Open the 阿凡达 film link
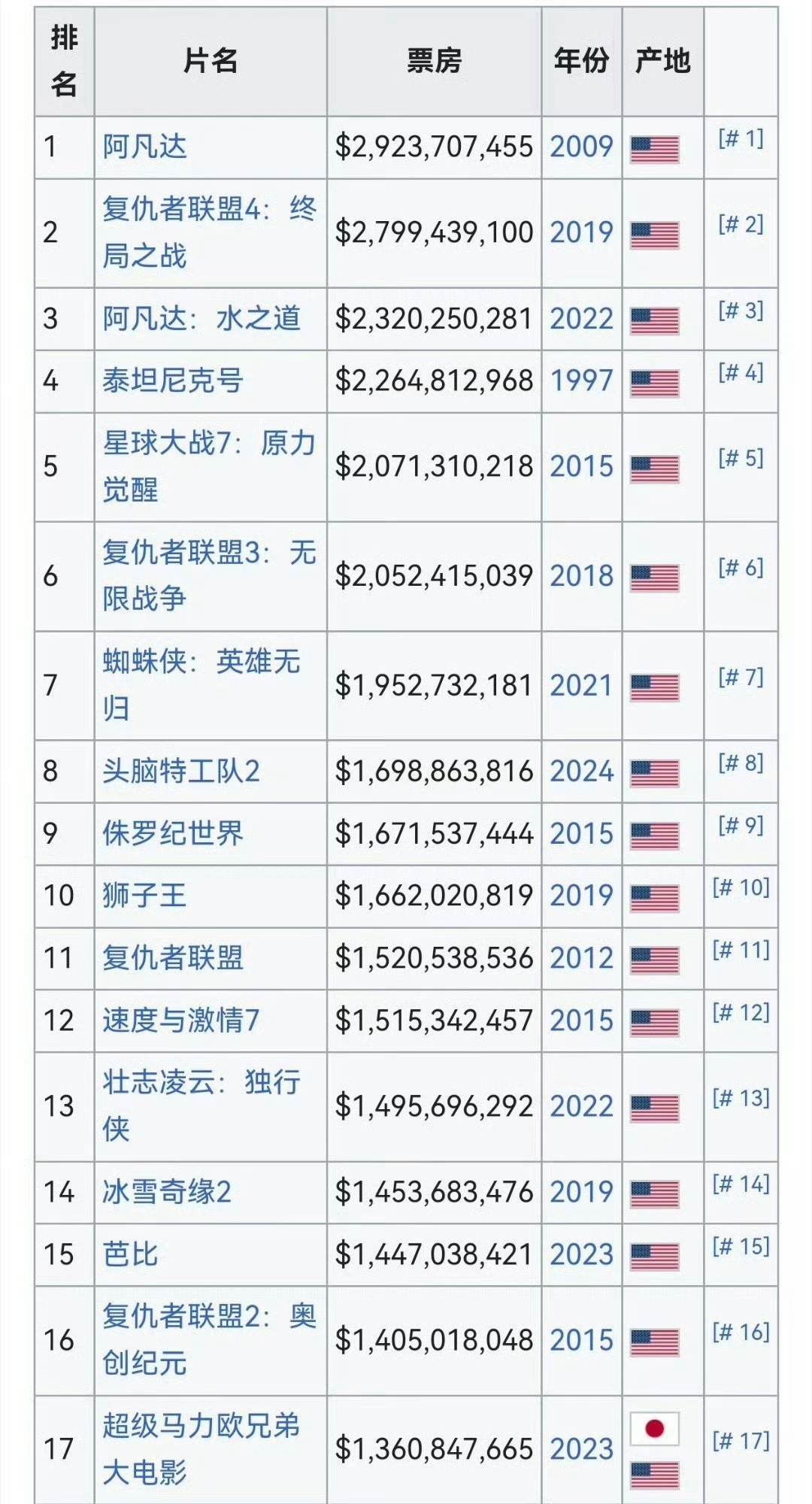Viewport: 812px width, 1504px height. click(x=144, y=147)
